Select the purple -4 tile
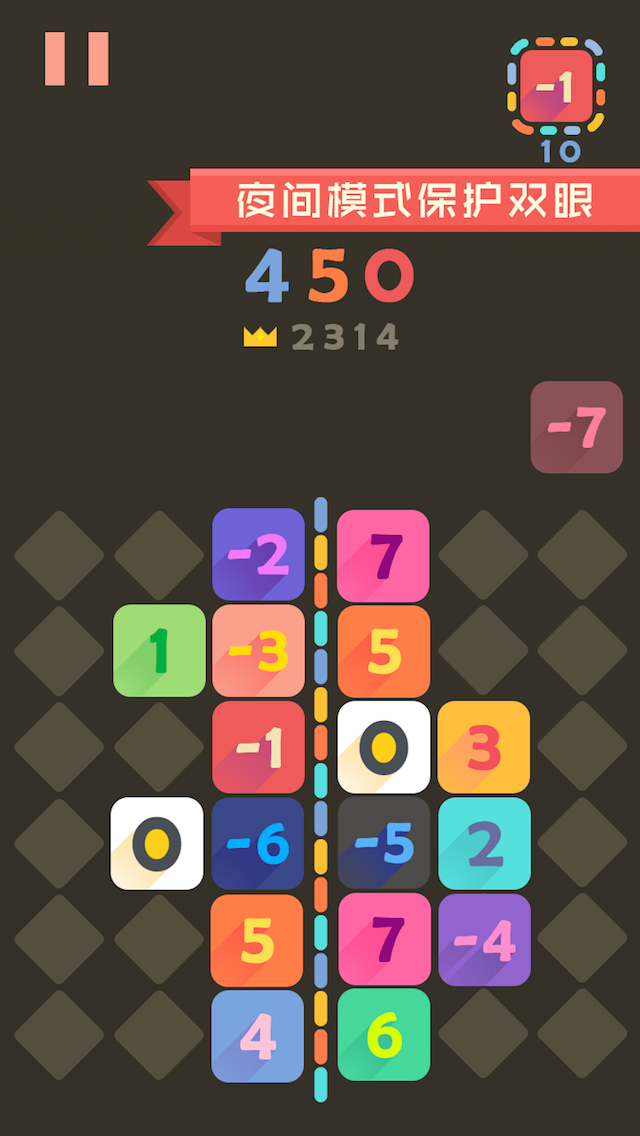The height and width of the screenshot is (1136, 640). point(484,940)
